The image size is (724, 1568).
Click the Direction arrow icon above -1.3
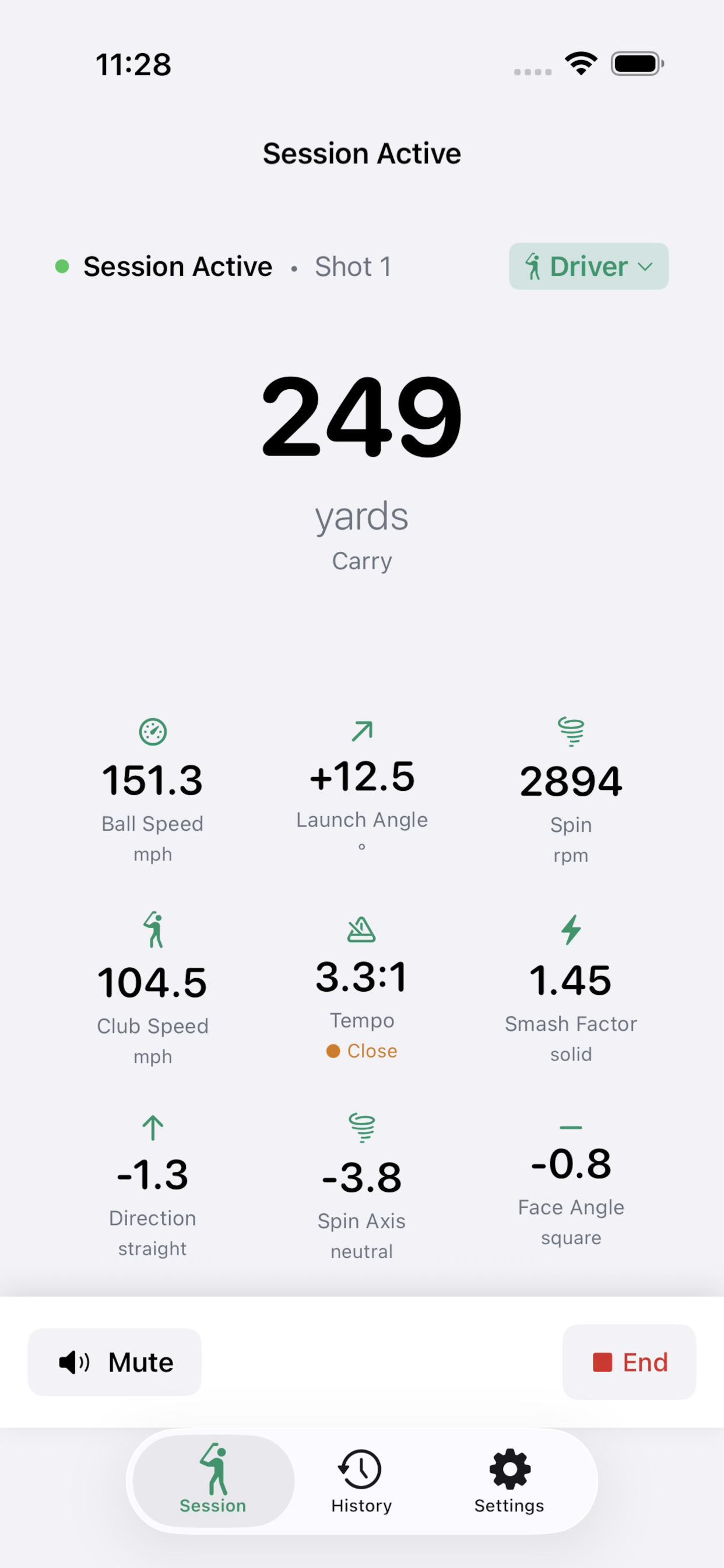pos(153,1129)
